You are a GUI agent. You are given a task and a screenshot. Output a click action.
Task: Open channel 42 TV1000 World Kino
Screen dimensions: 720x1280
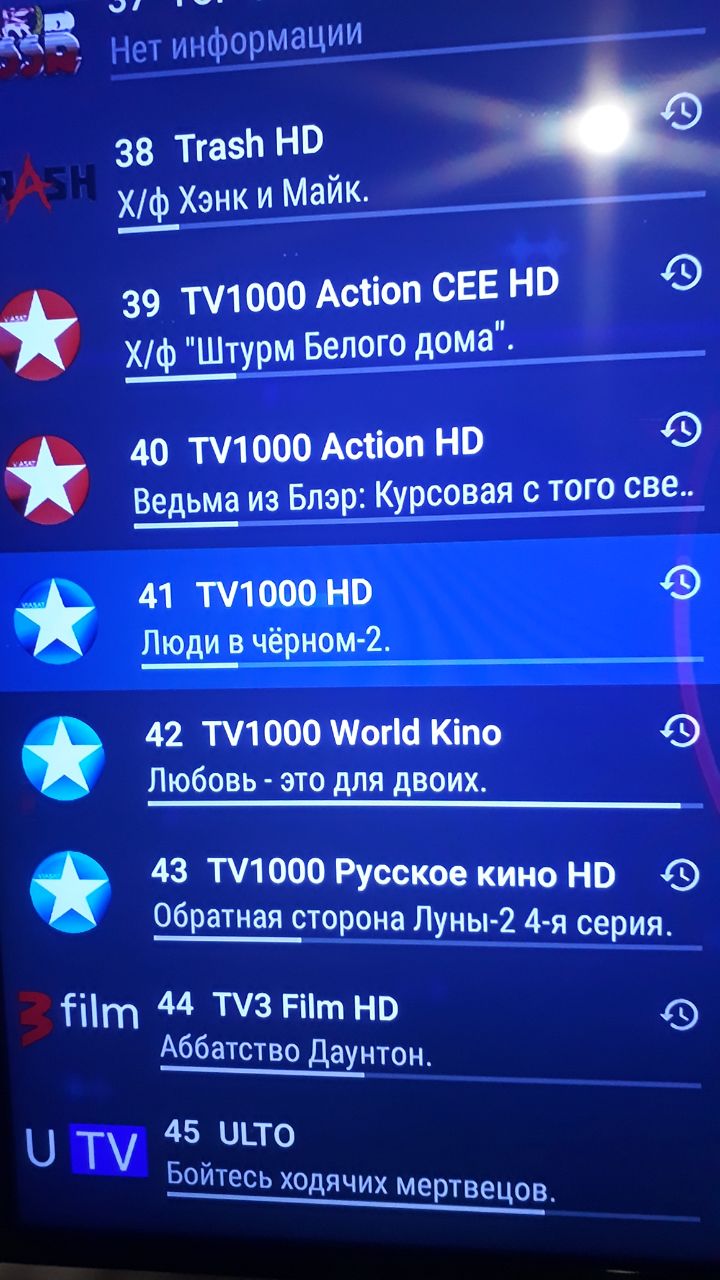[322, 734]
